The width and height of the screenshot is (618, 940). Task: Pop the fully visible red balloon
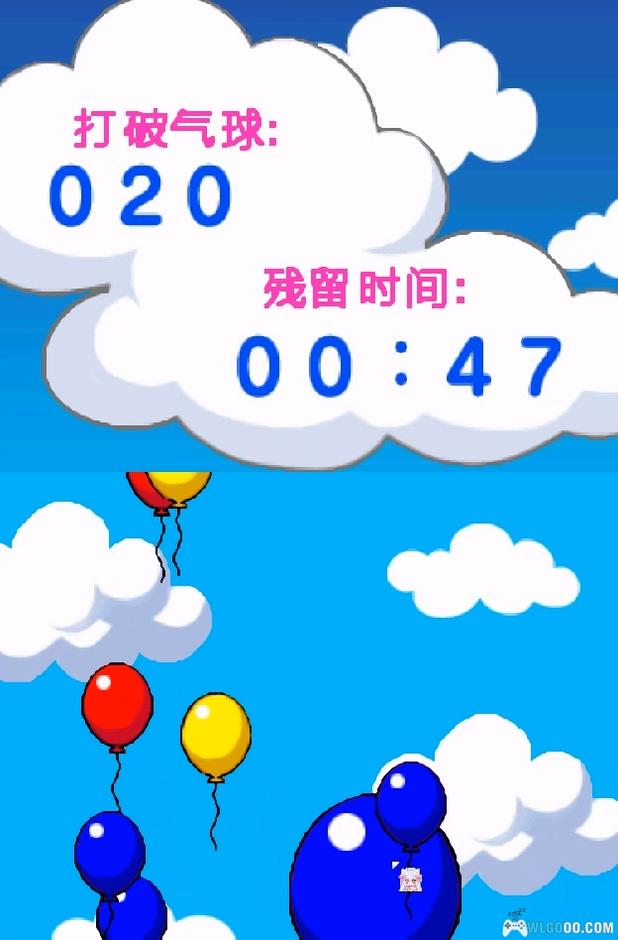point(117,705)
